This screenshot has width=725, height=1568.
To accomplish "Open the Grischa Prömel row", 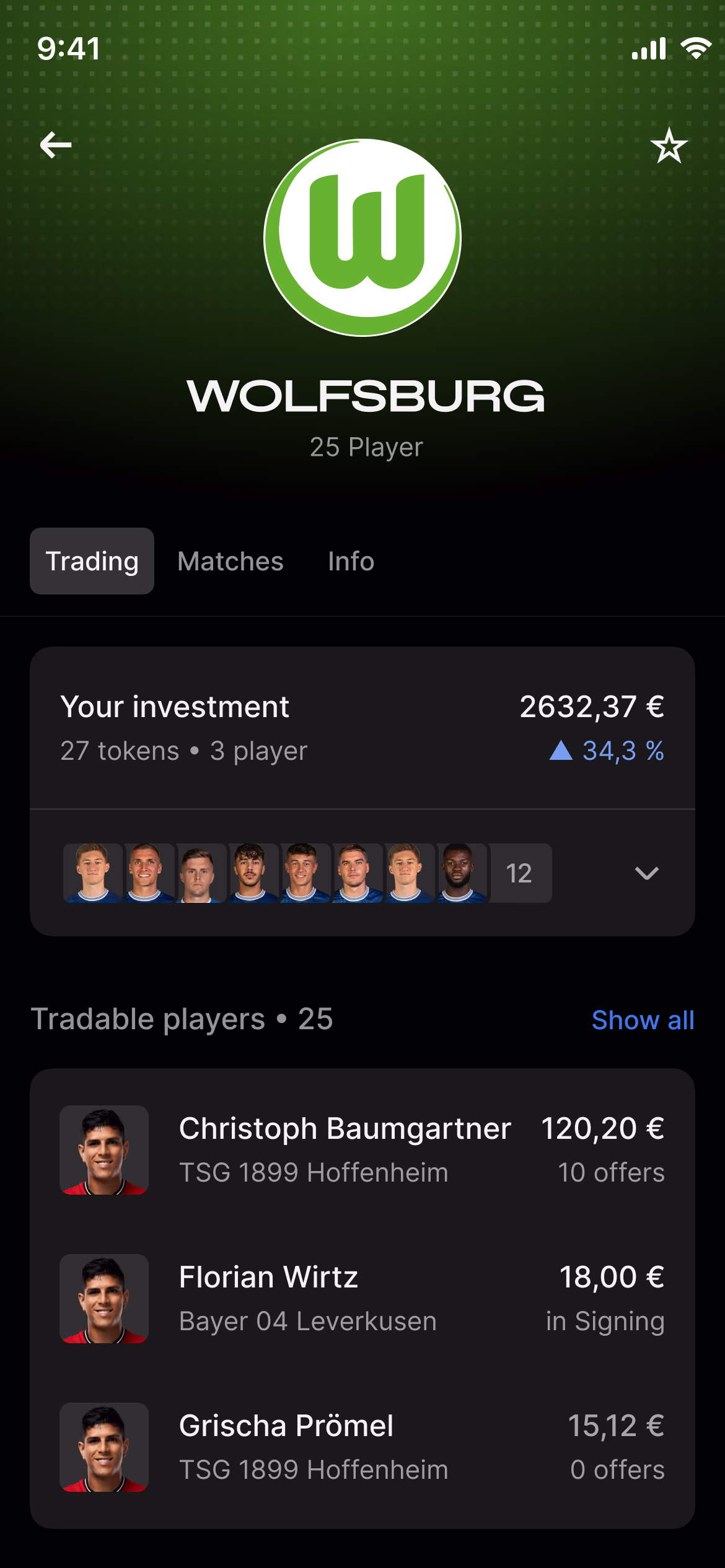I will [x=362, y=1447].
